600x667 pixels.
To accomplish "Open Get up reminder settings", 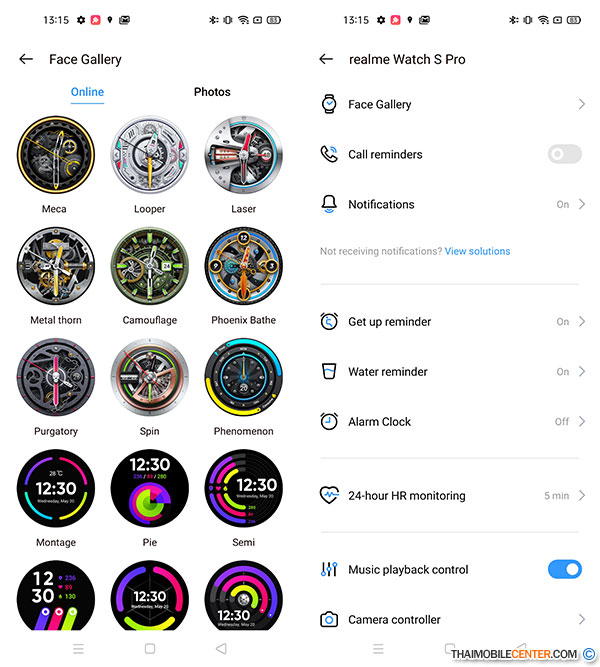I will [450, 322].
